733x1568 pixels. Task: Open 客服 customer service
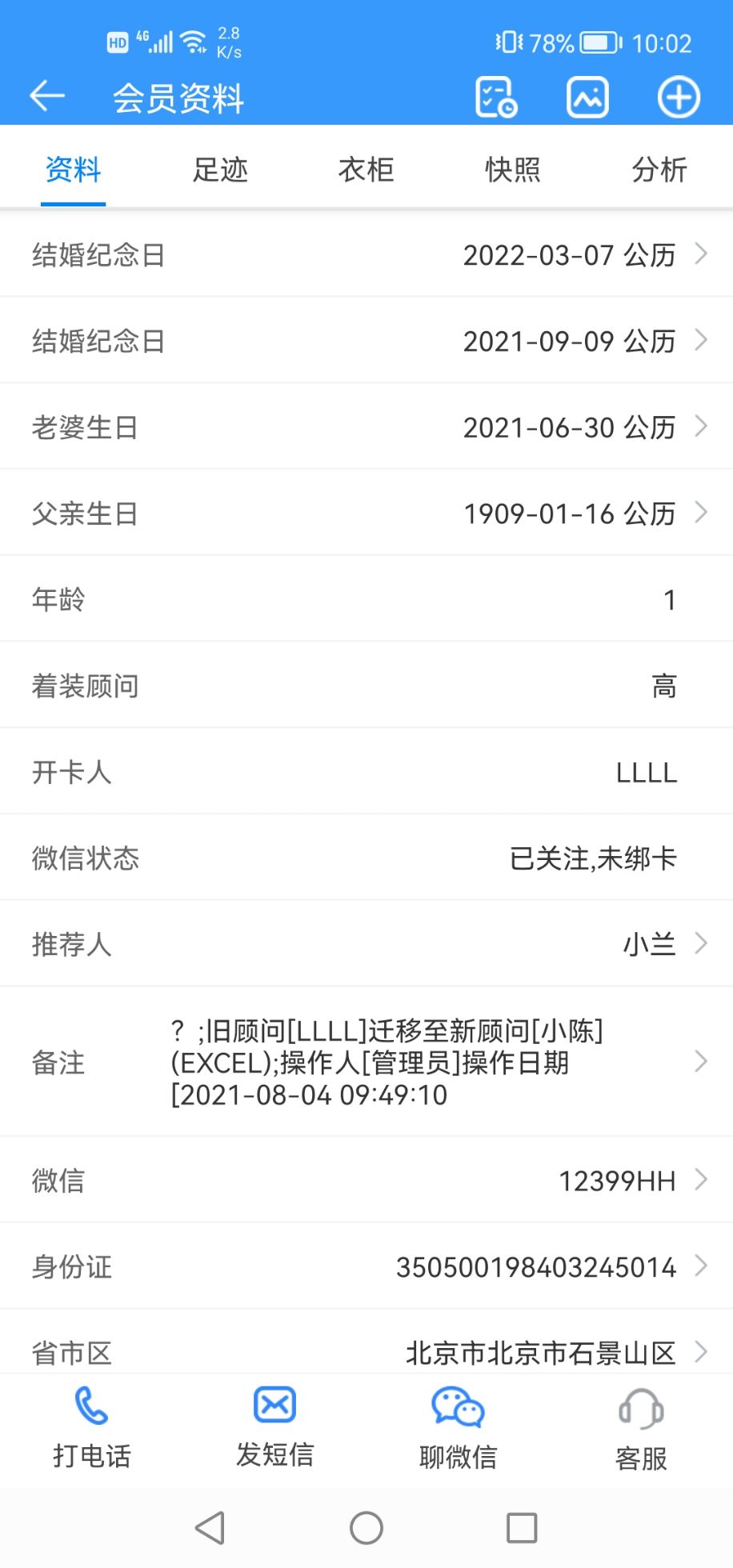641,1429
